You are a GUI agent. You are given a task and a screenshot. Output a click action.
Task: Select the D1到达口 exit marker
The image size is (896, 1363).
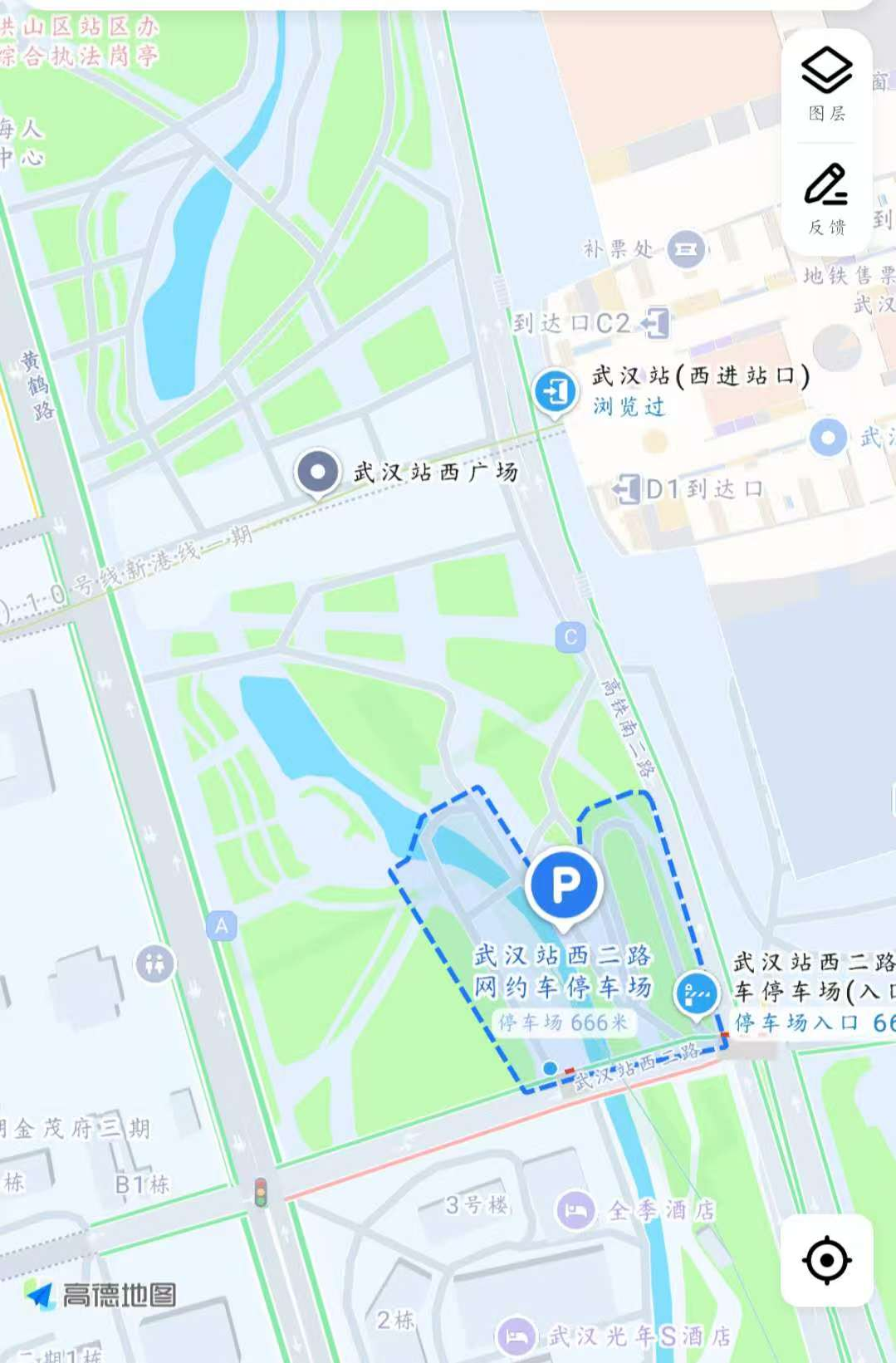627,488
